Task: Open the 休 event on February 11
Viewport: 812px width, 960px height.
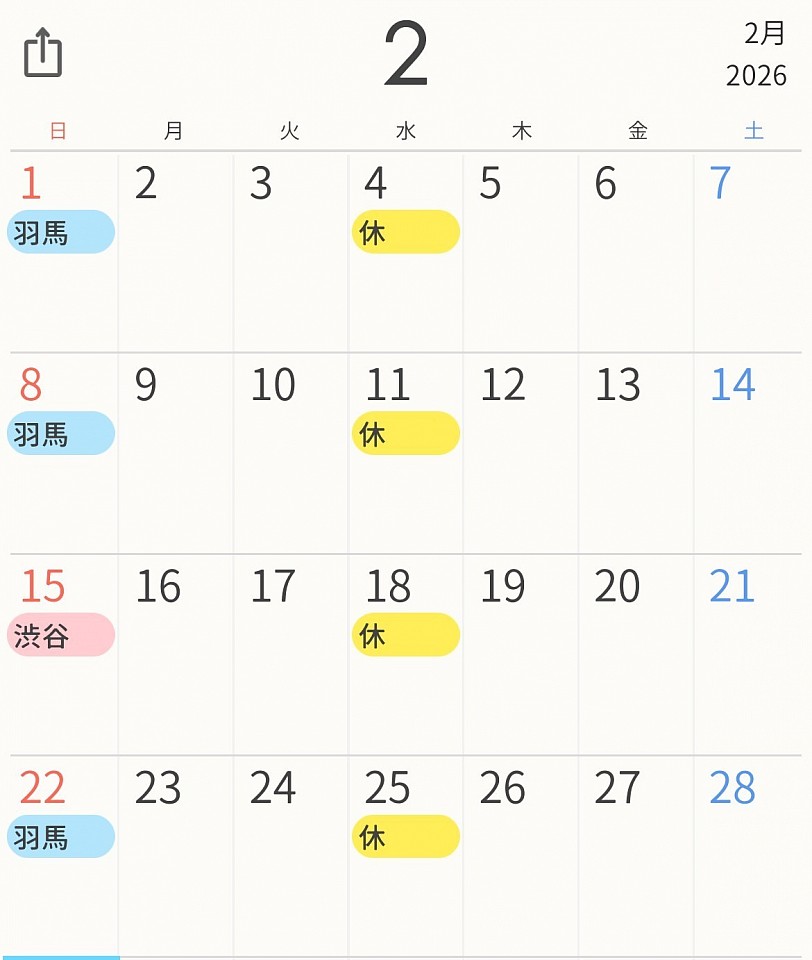Action: pos(405,434)
